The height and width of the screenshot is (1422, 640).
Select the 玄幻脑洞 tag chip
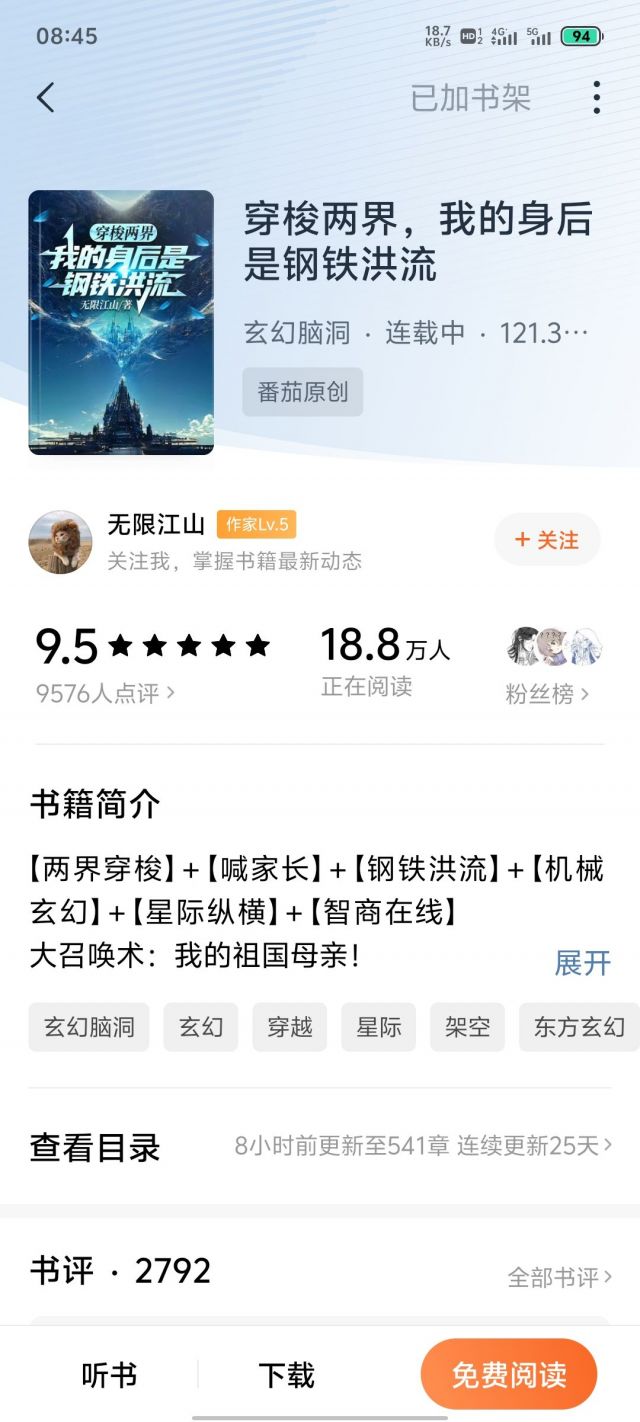89,1027
